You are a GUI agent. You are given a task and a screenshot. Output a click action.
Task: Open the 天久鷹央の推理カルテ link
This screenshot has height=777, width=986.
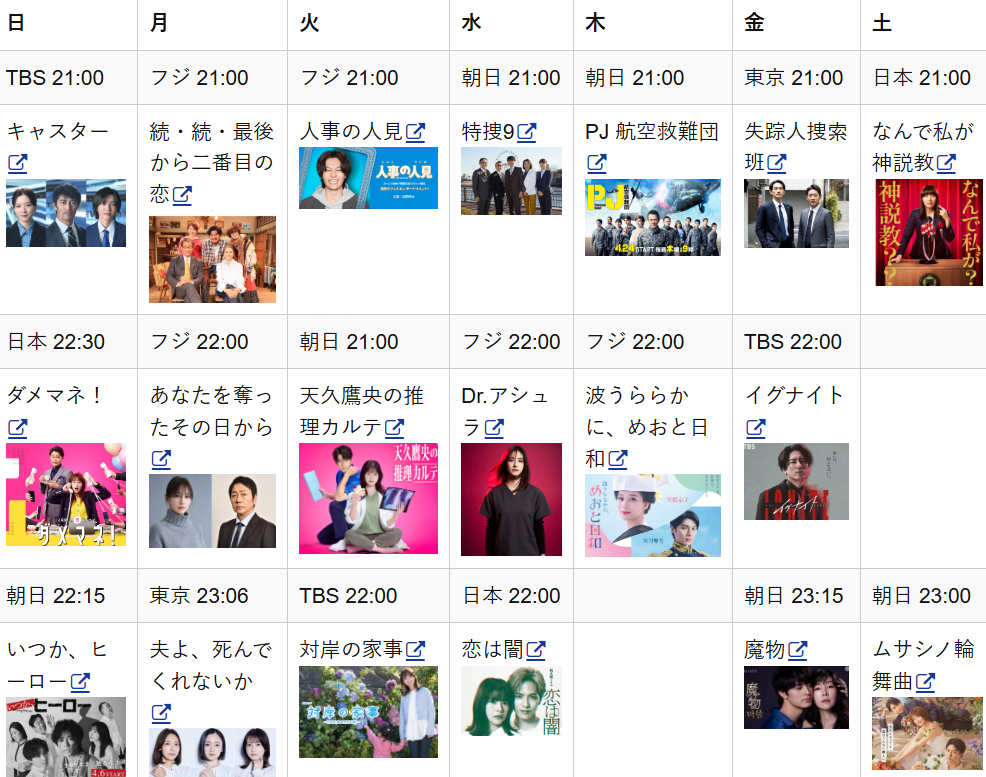point(394,427)
